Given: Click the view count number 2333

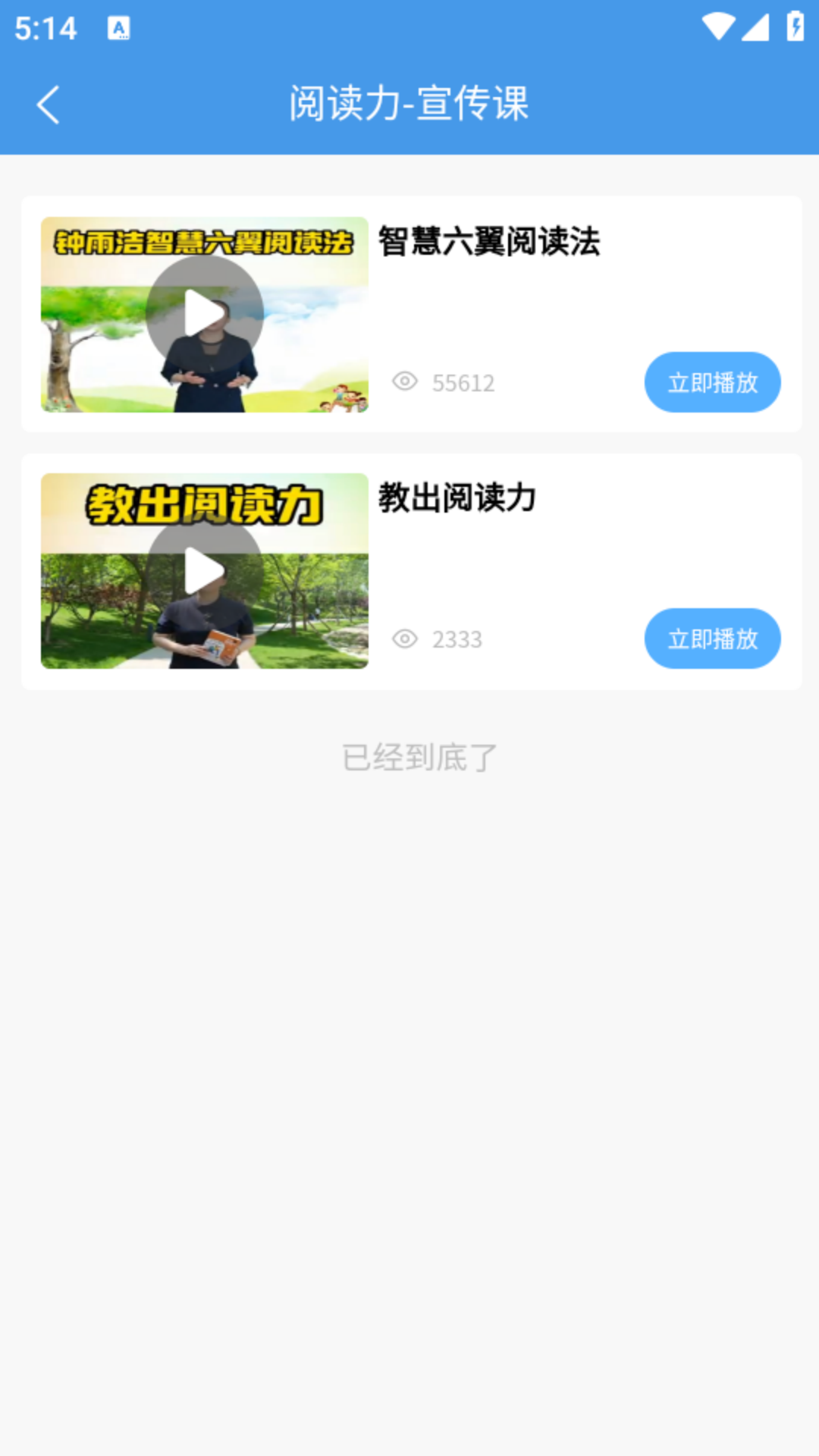Looking at the screenshot, I should coord(456,639).
